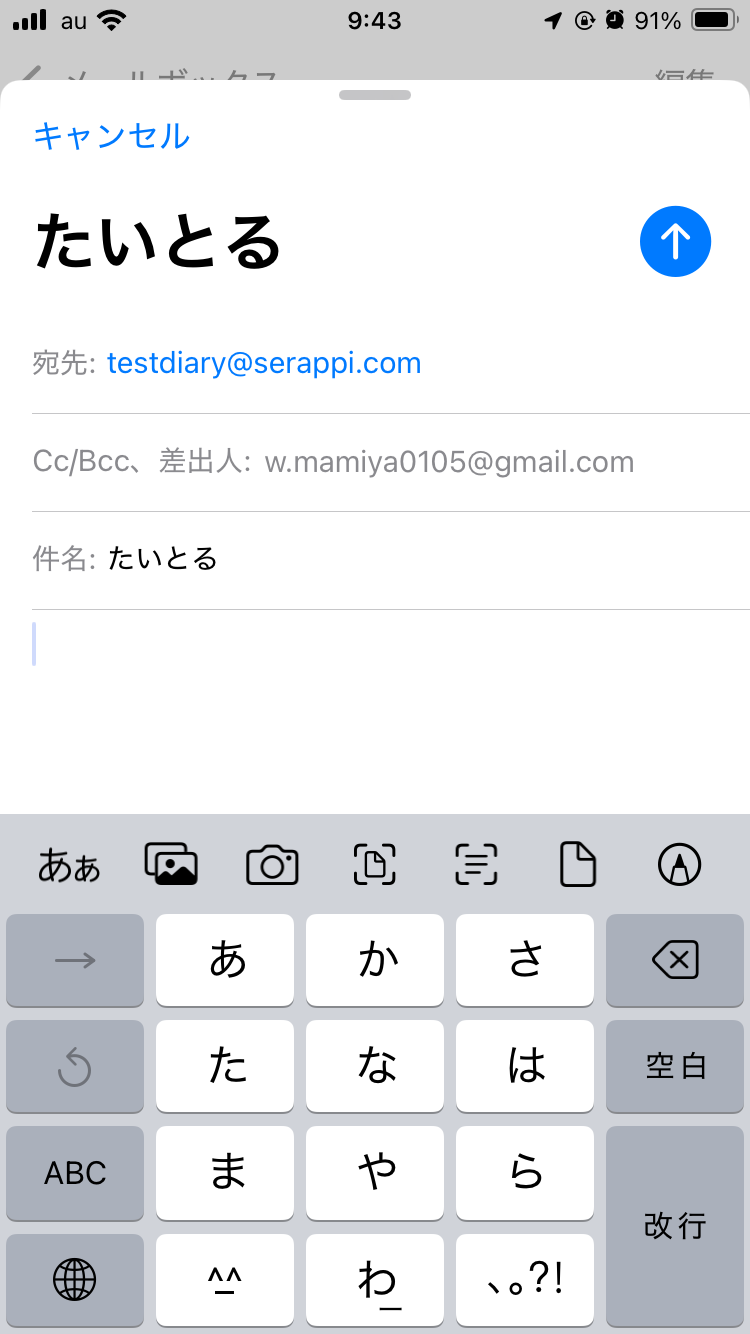Open the markup drawing tool
The height and width of the screenshot is (1334, 750).
click(x=680, y=865)
